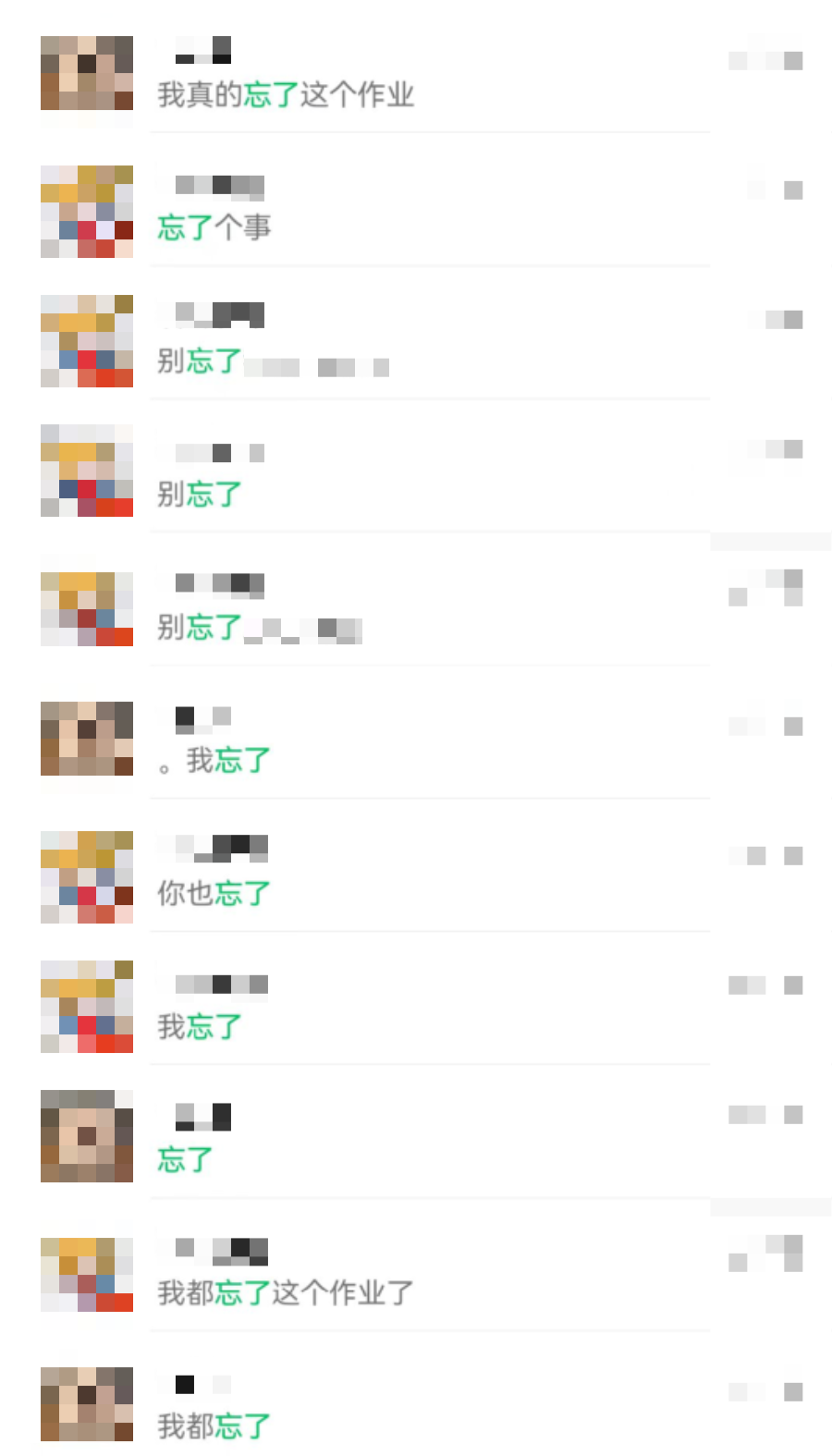
Task: Open the last result '我都忘了'
Action: point(214,1425)
